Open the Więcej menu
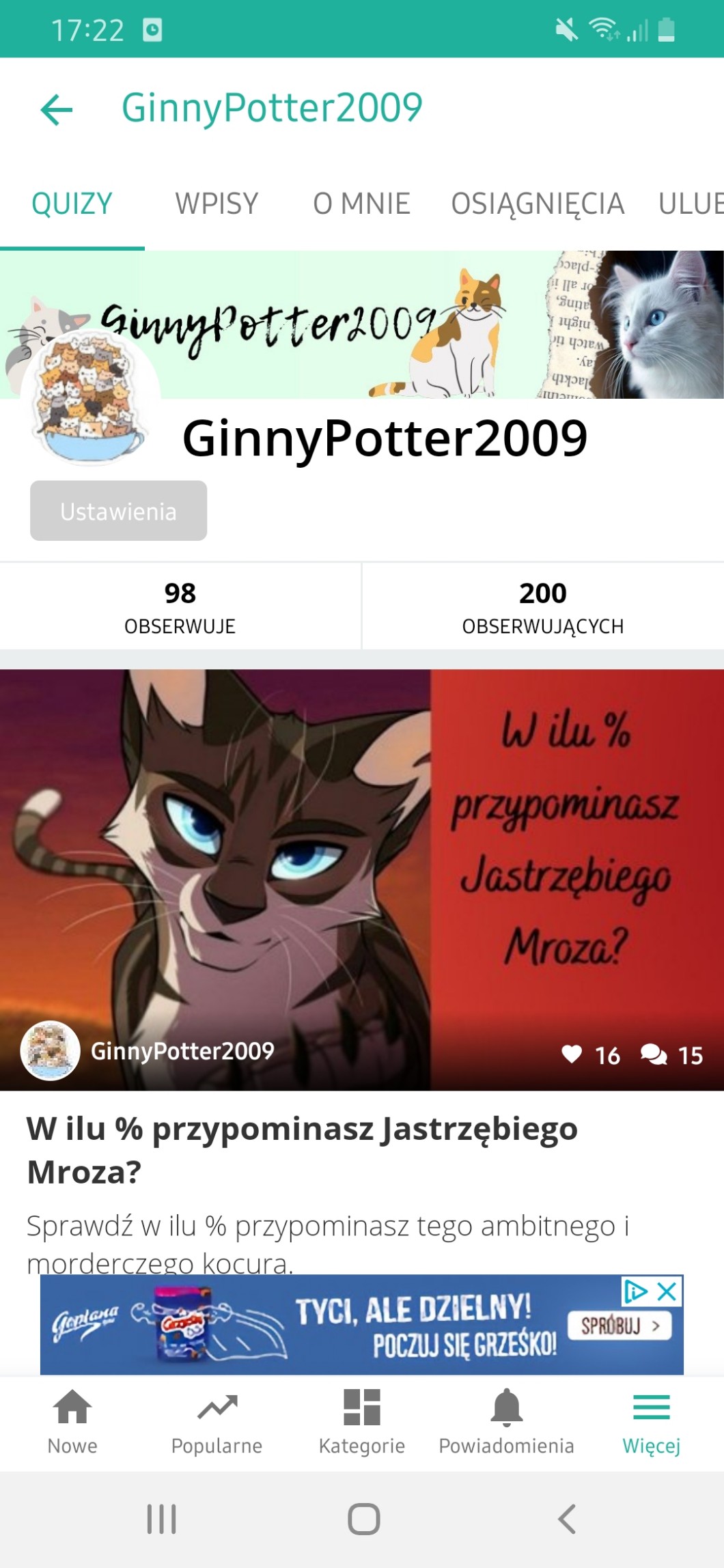724x1568 pixels. [651, 1422]
